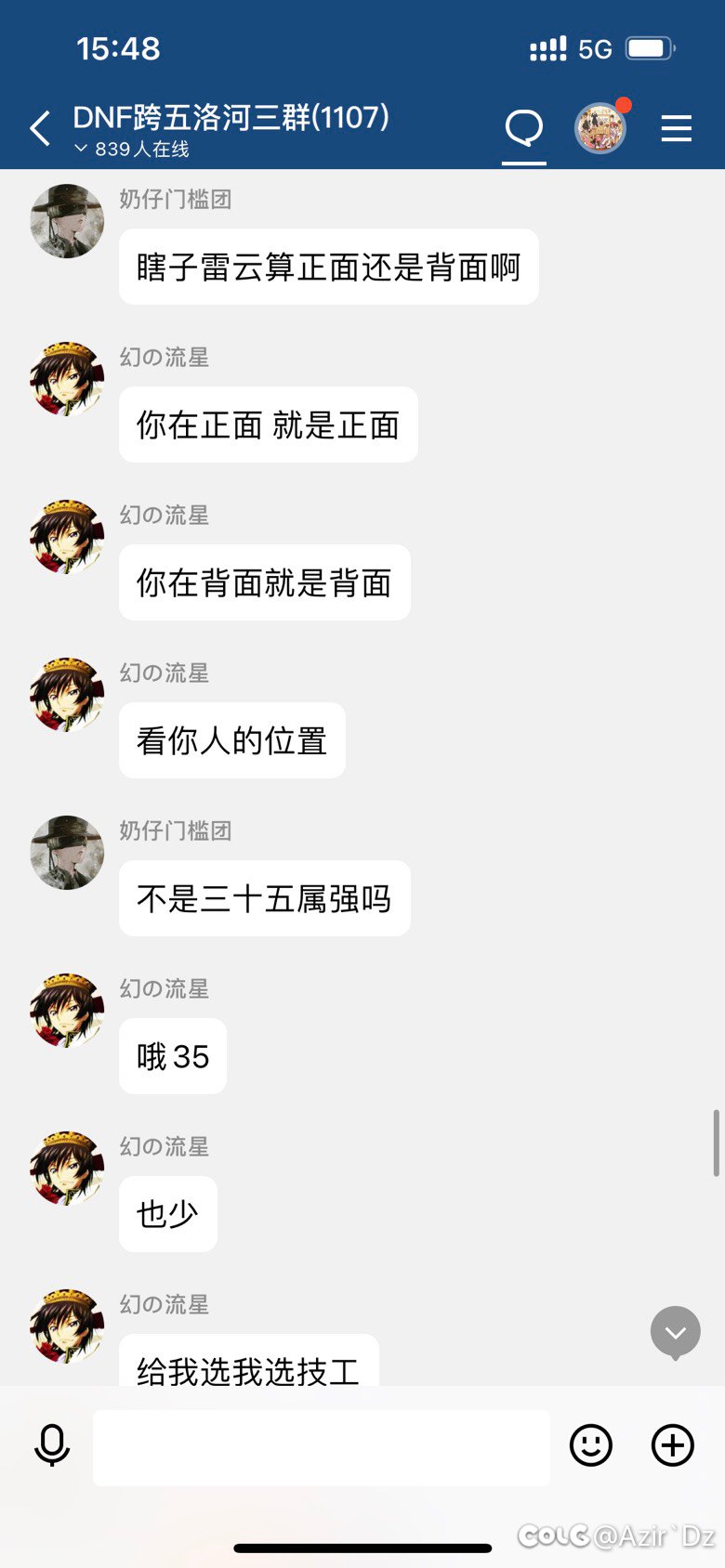Viewport: 725px width, 1568px height.
Task: Open the plus attachments menu
Action: 673,1445
